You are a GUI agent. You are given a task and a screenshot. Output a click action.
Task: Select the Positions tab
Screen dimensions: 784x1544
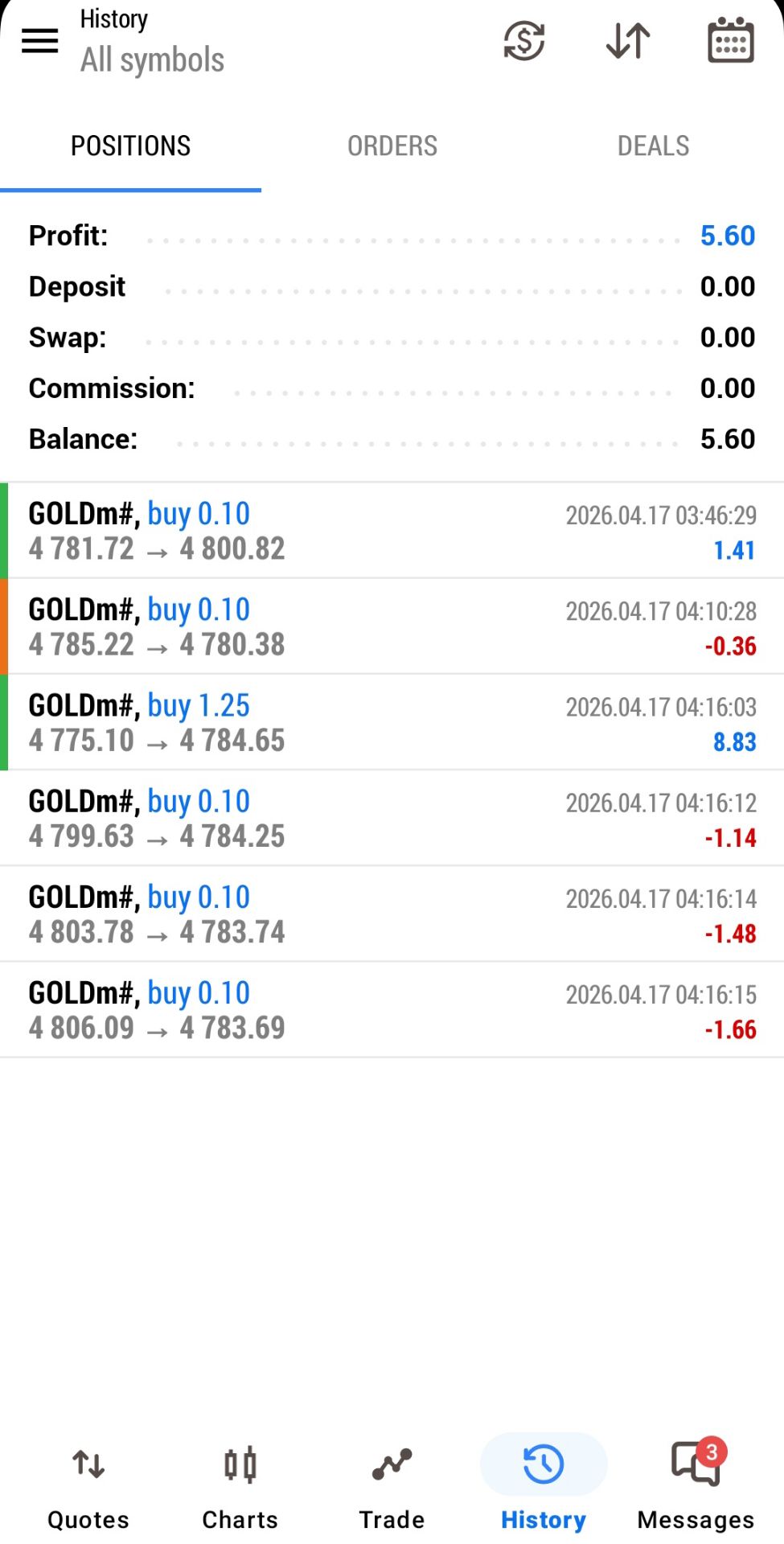[131, 146]
